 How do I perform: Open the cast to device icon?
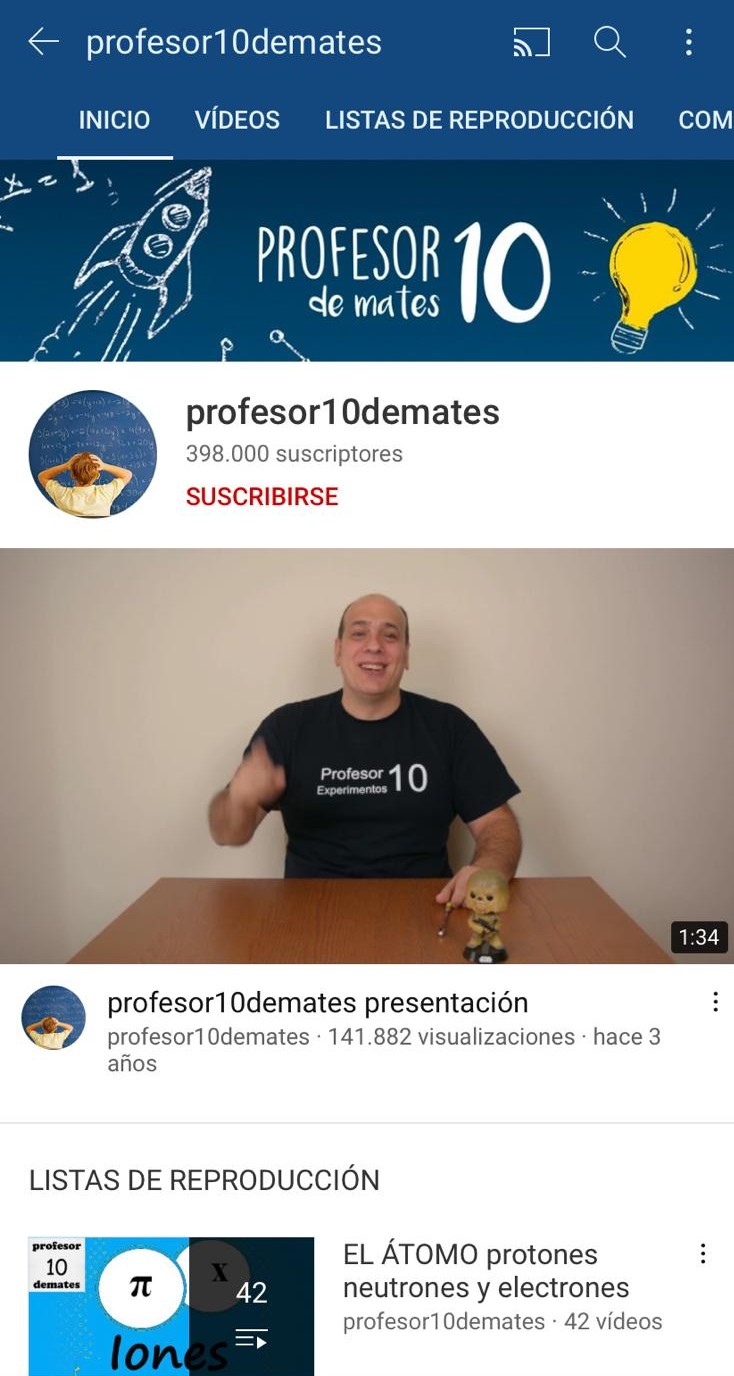tap(531, 42)
